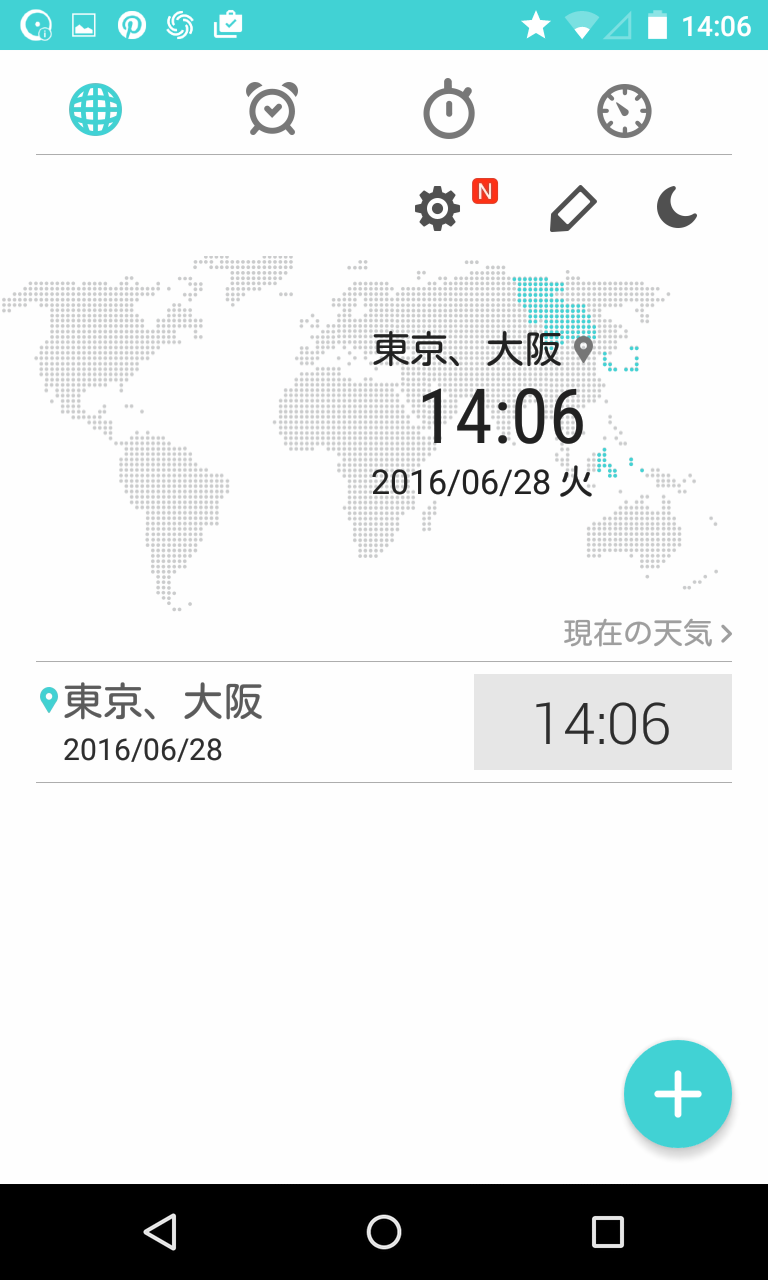
Task: Tap the pencil edit icon
Action: click(573, 209)
